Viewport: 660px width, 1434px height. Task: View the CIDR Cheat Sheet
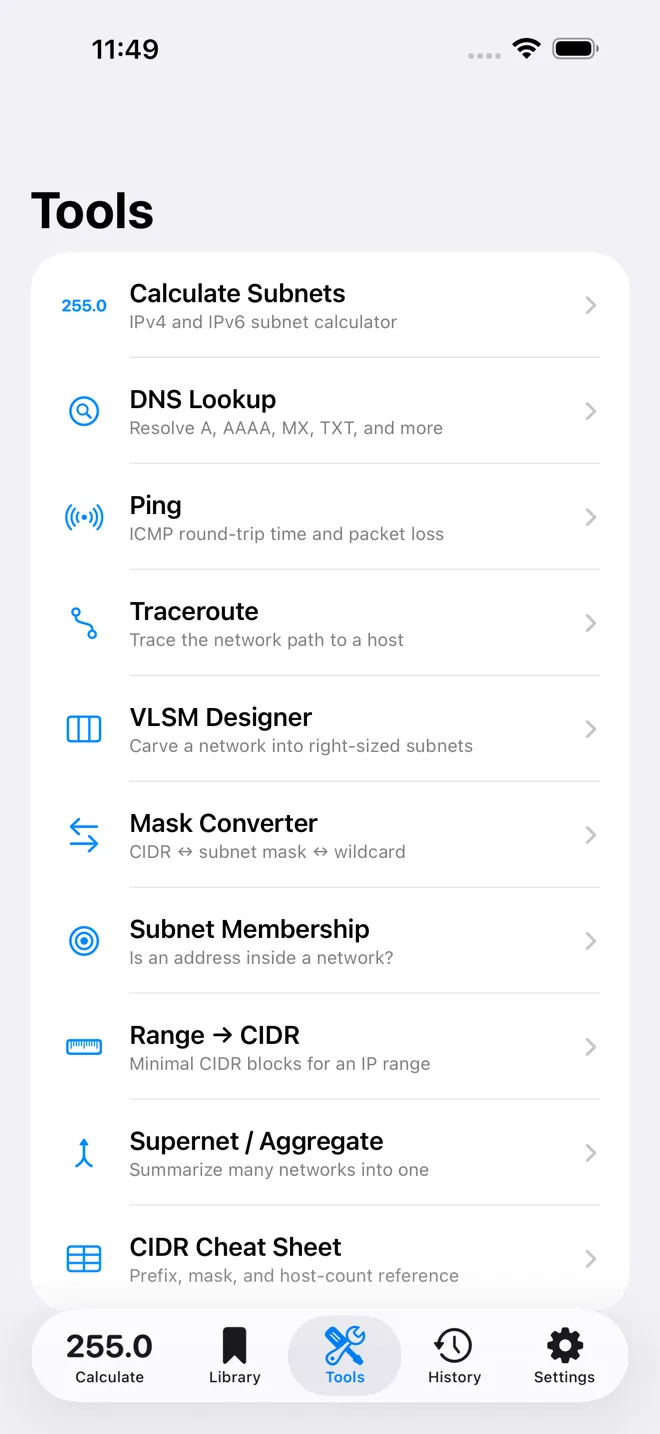click(330, 1259)
